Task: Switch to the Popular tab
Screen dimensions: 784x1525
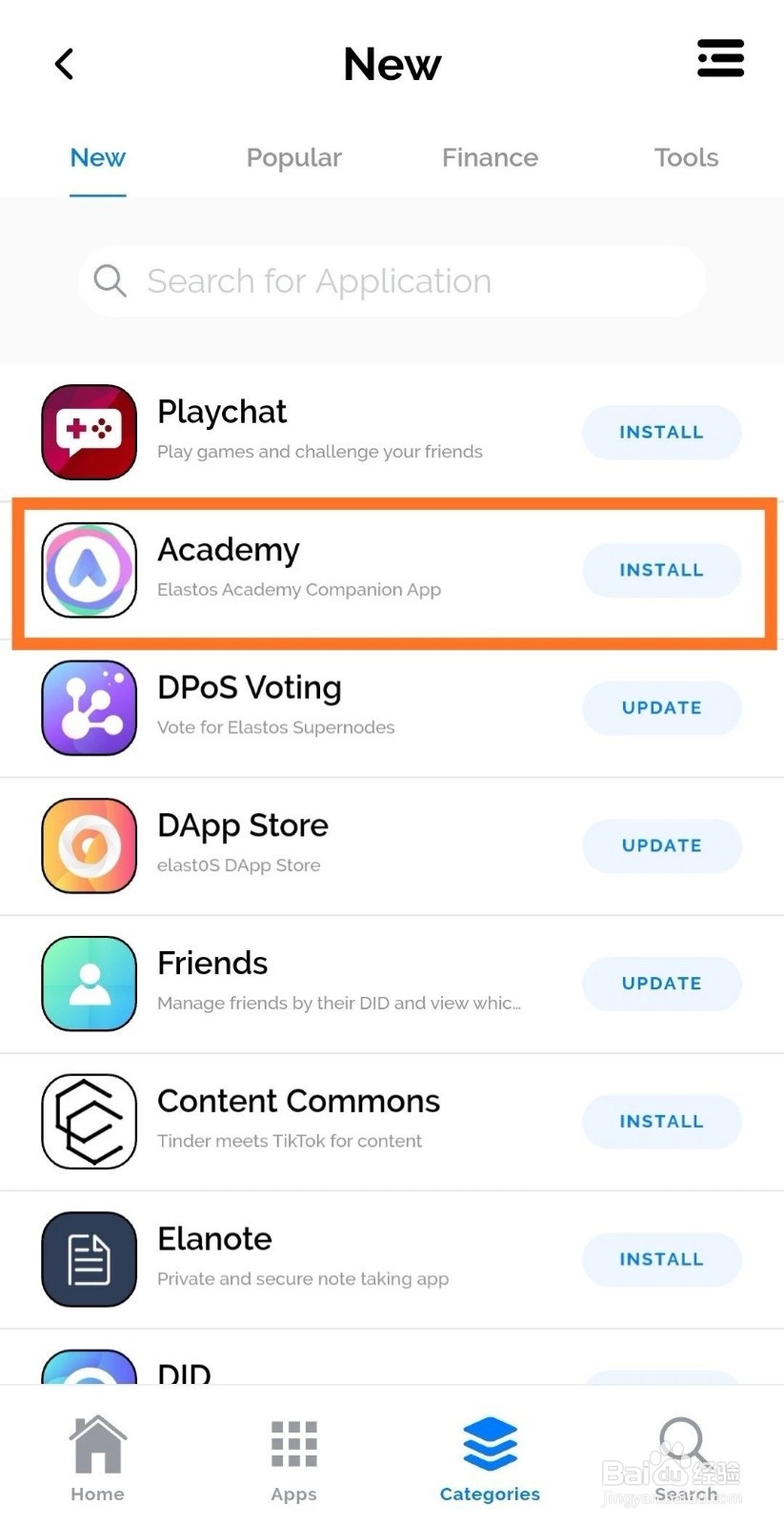Action: click(293, 157)
